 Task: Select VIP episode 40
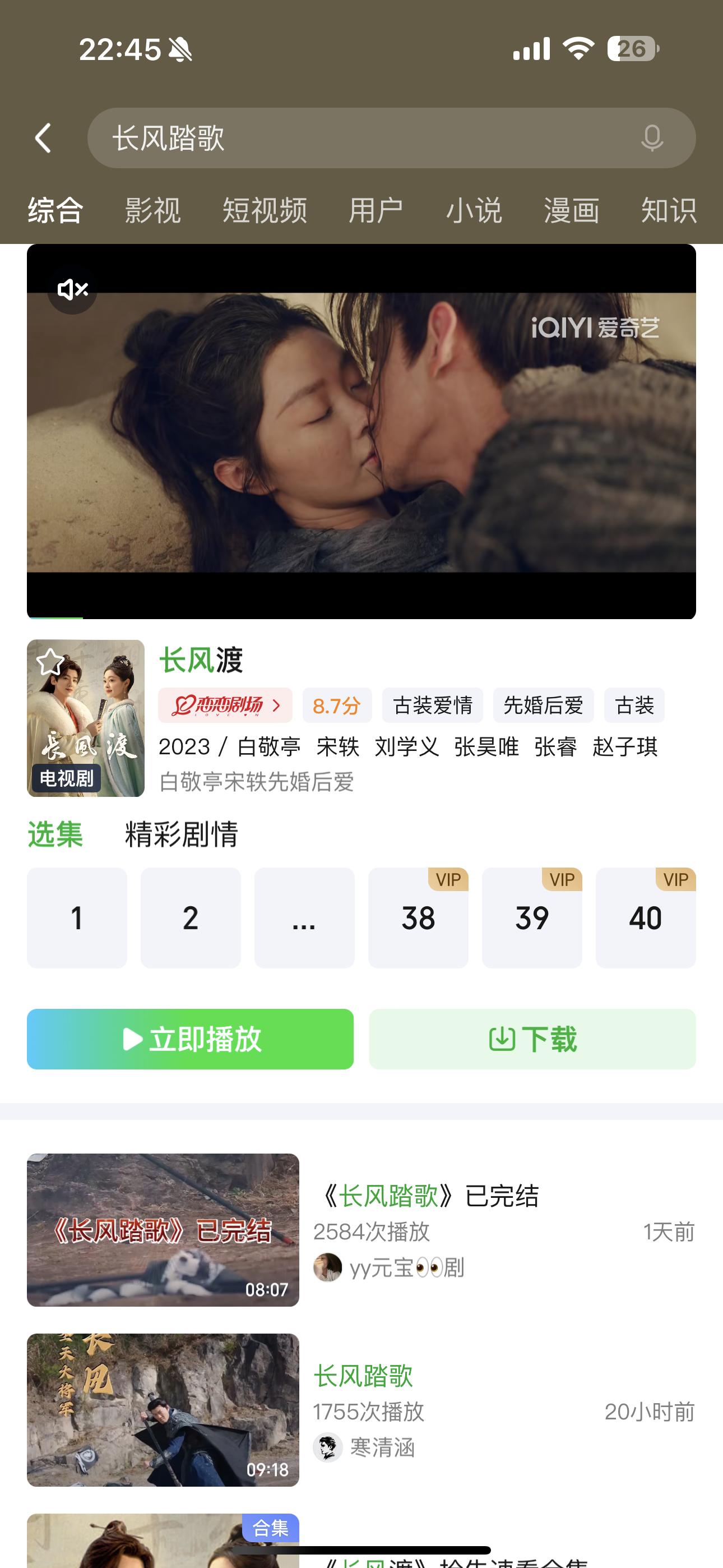[645, 917]
